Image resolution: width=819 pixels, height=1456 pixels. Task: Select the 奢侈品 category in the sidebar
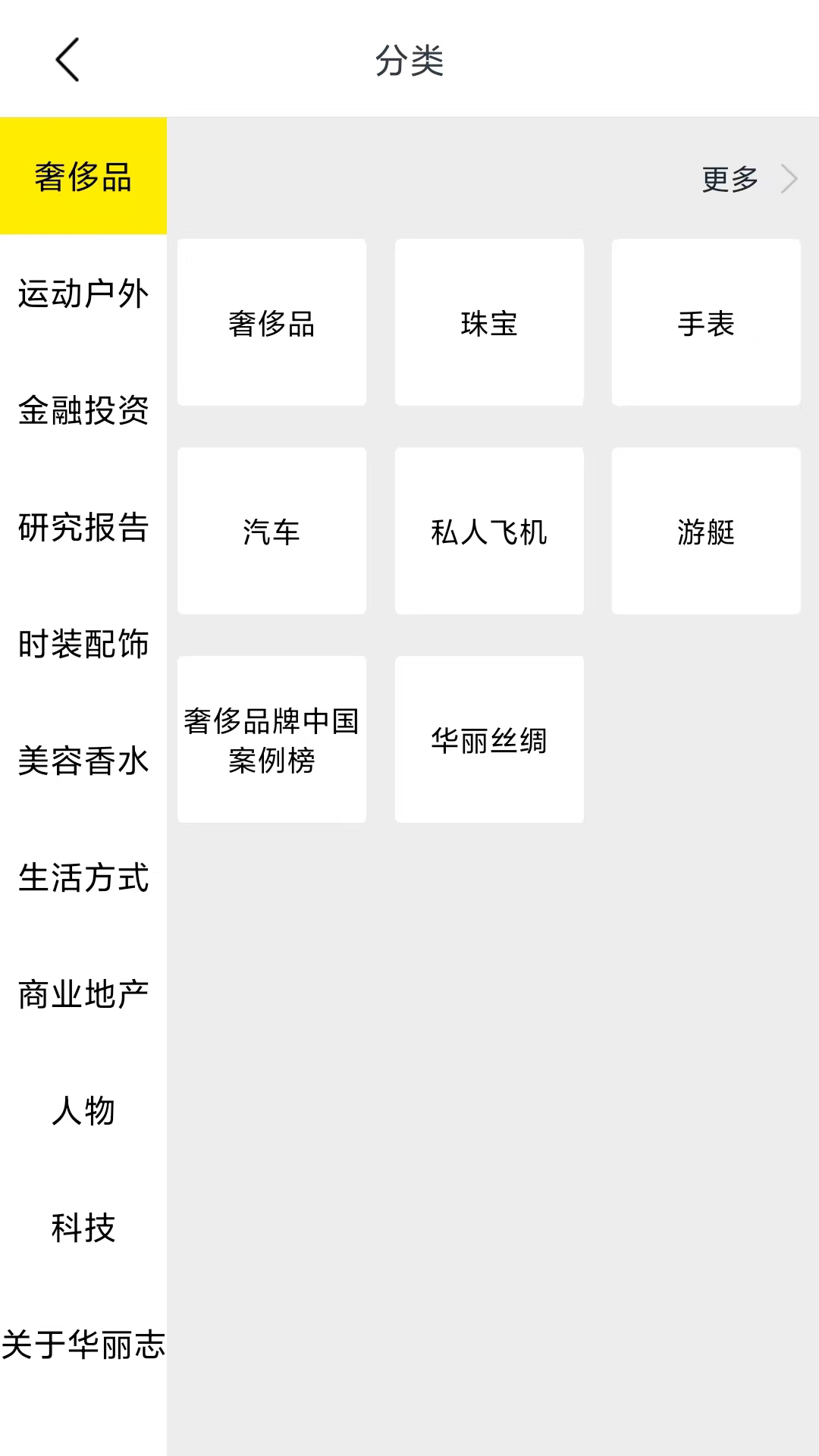(83, 179)
